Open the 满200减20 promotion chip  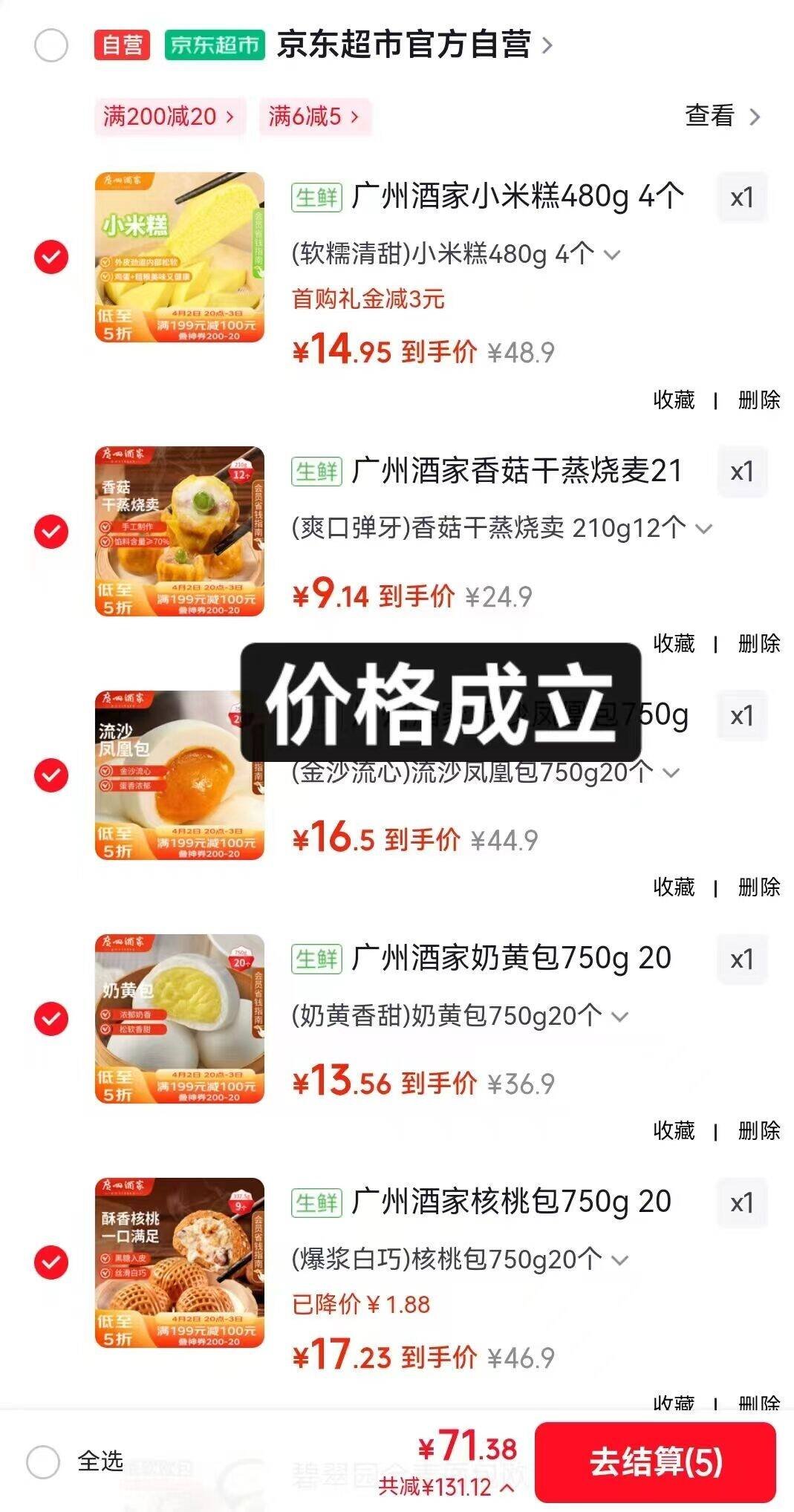click(169, 117)
